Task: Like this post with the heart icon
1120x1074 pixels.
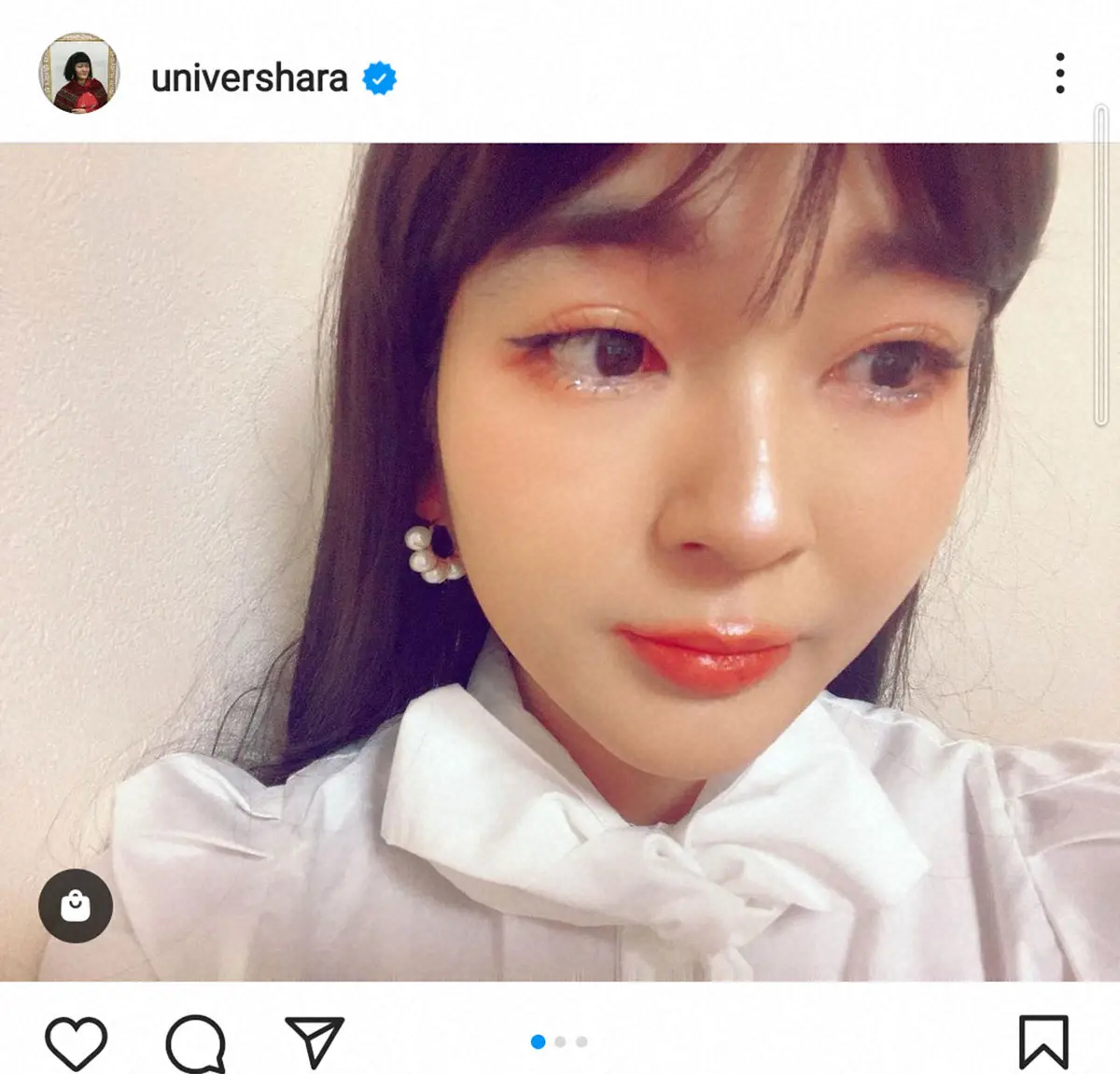Action: click(x=76, y=1041)
